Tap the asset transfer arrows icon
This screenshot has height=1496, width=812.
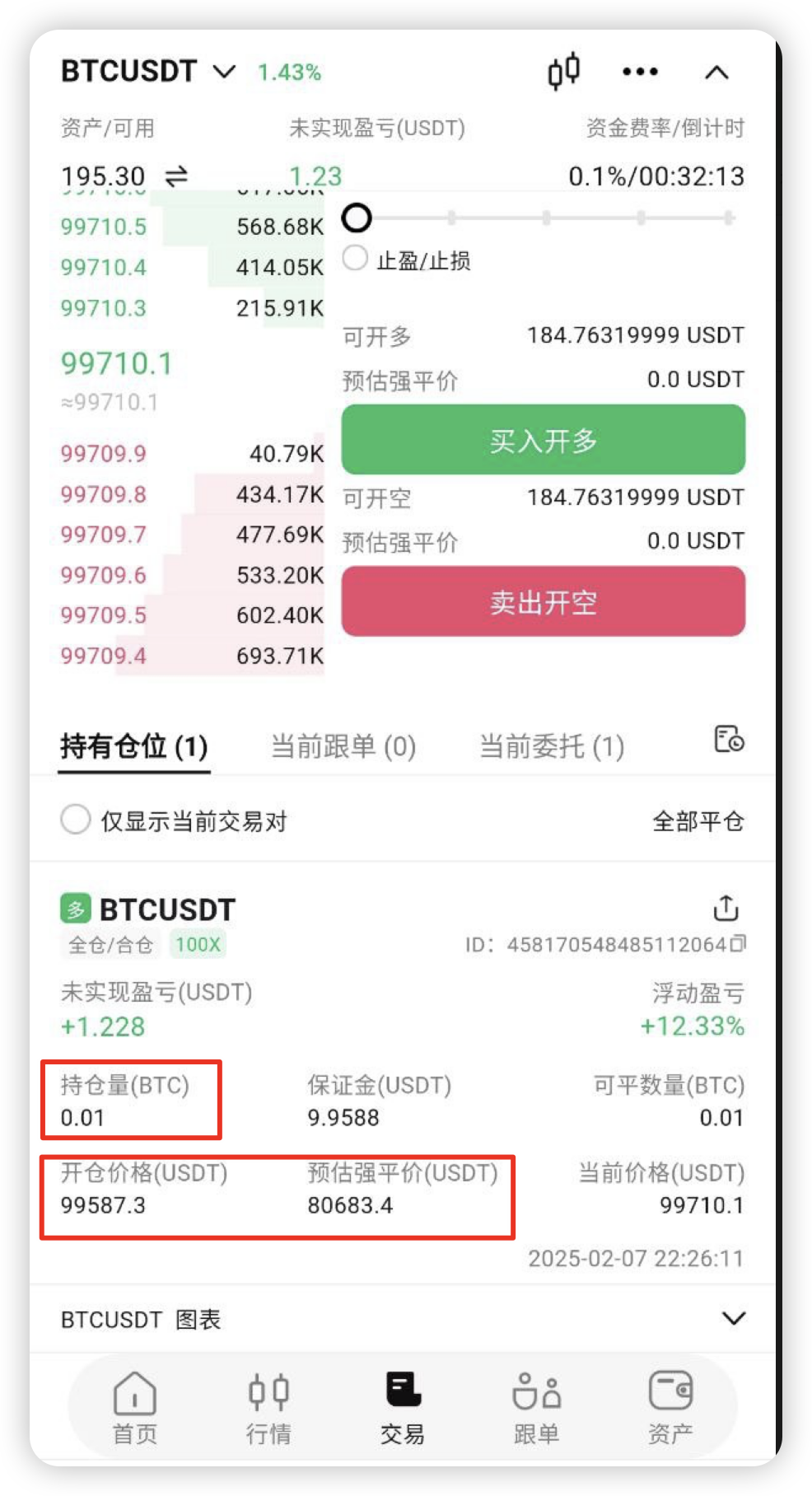point(176,176)
